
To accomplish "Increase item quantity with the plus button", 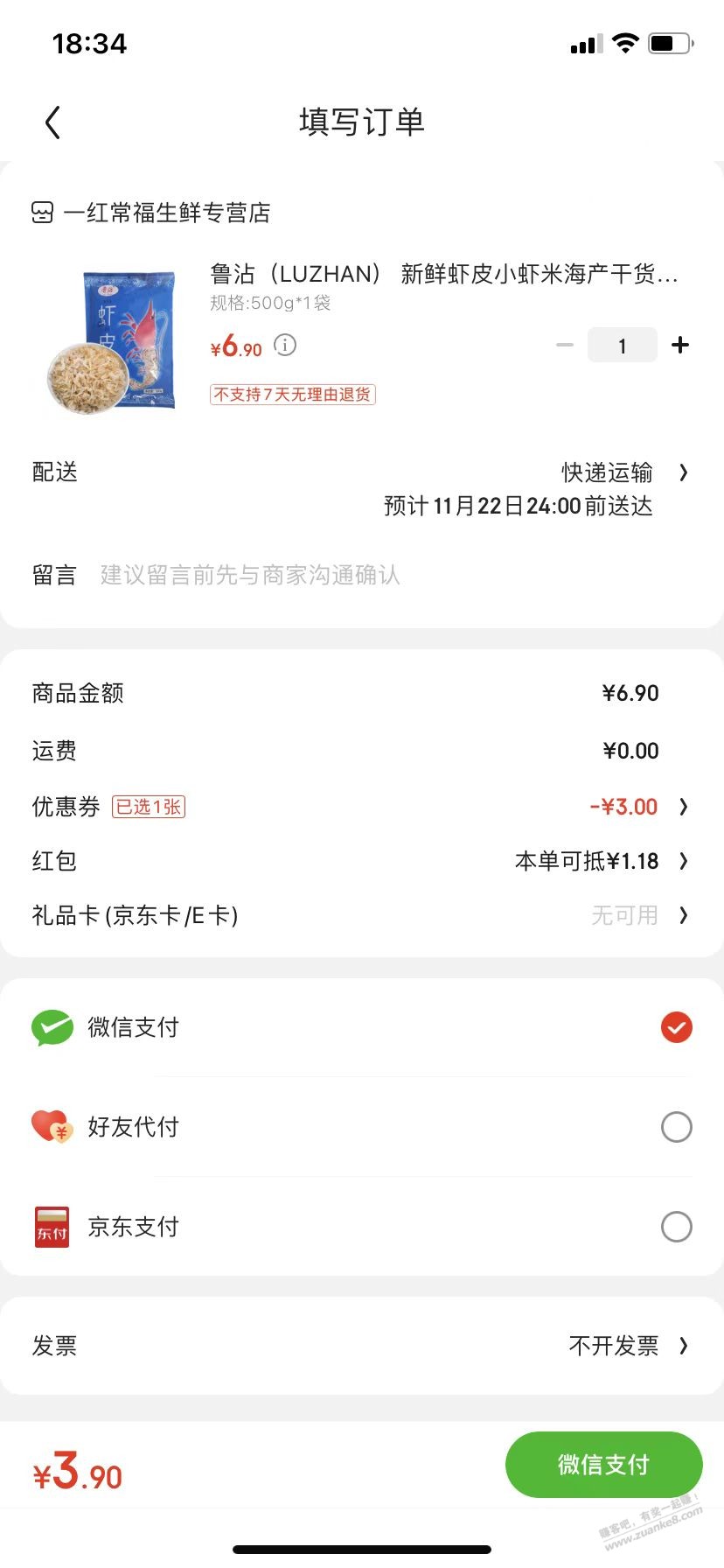I will [679, 345].
